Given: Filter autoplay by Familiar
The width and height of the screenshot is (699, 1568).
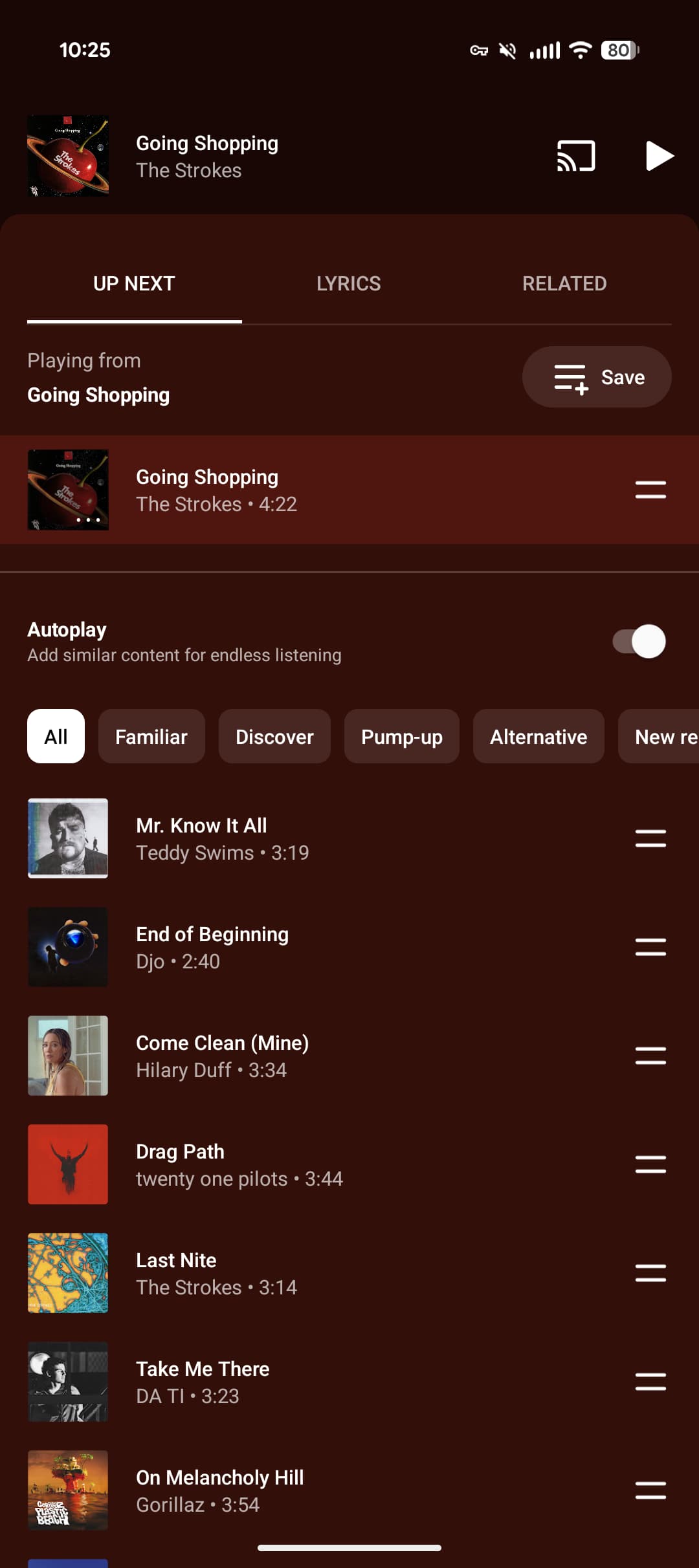Looking at the screenshot, I should pyautogui.click(x=151, y=736).
